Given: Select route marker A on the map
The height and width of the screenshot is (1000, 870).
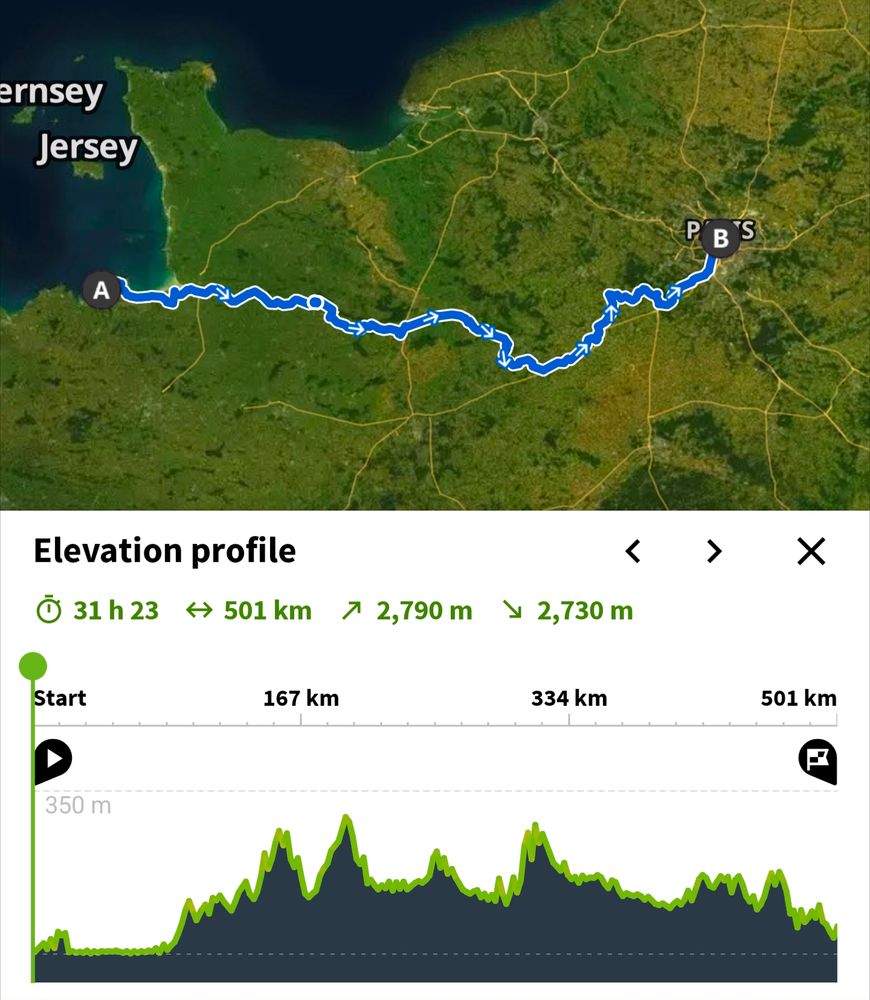Looking at the screenshot, I should pyautogui.click(x=100, y=291).
